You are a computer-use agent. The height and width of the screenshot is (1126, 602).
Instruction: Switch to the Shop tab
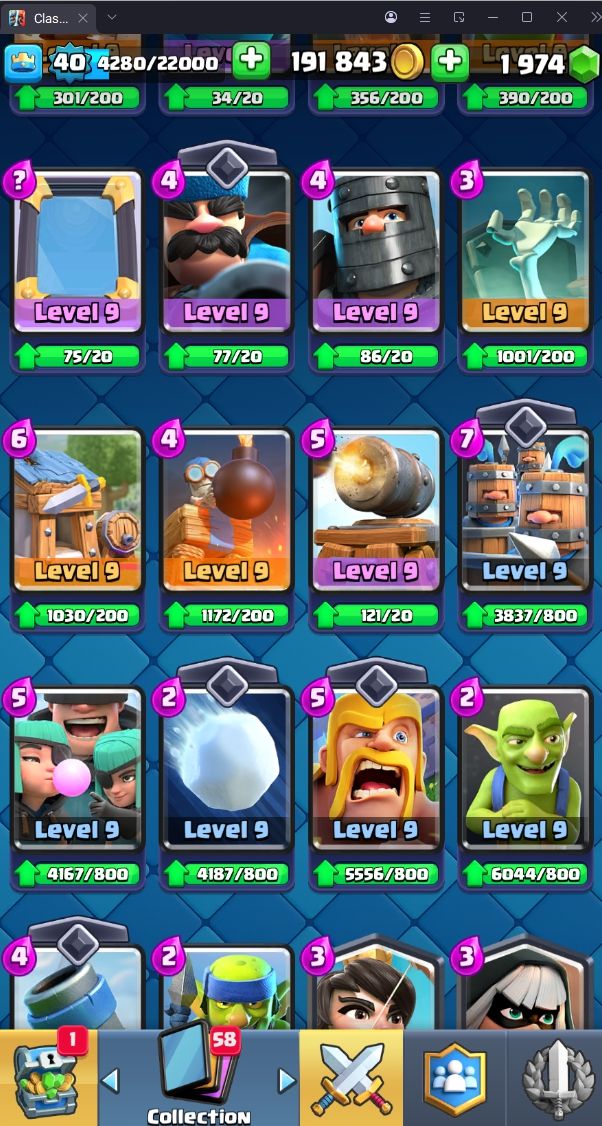(x=48, y=1080)
